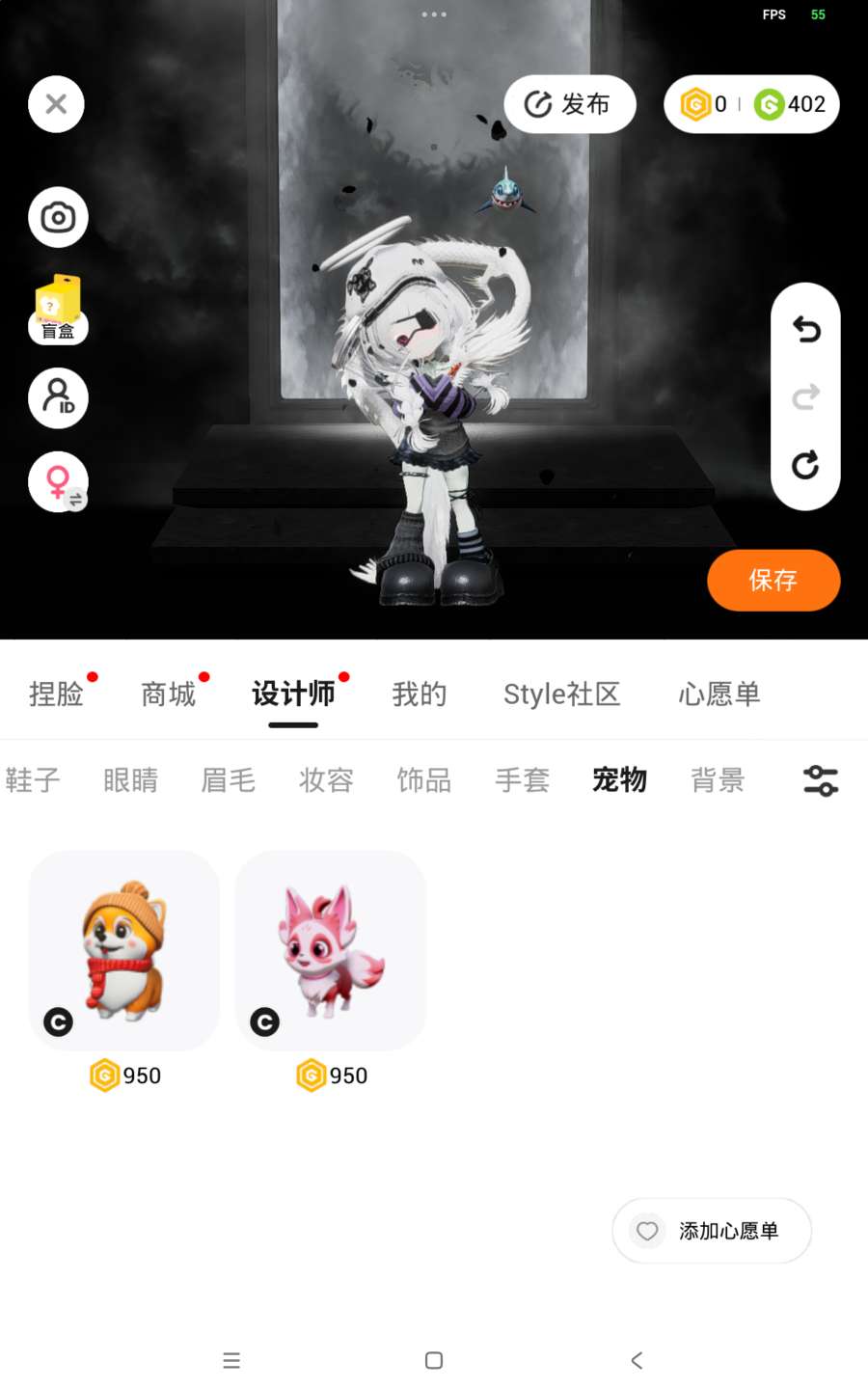This screenshot has height=1389, width=868.
Task: Switch to the 商城 tab
Action: [168, 694]
